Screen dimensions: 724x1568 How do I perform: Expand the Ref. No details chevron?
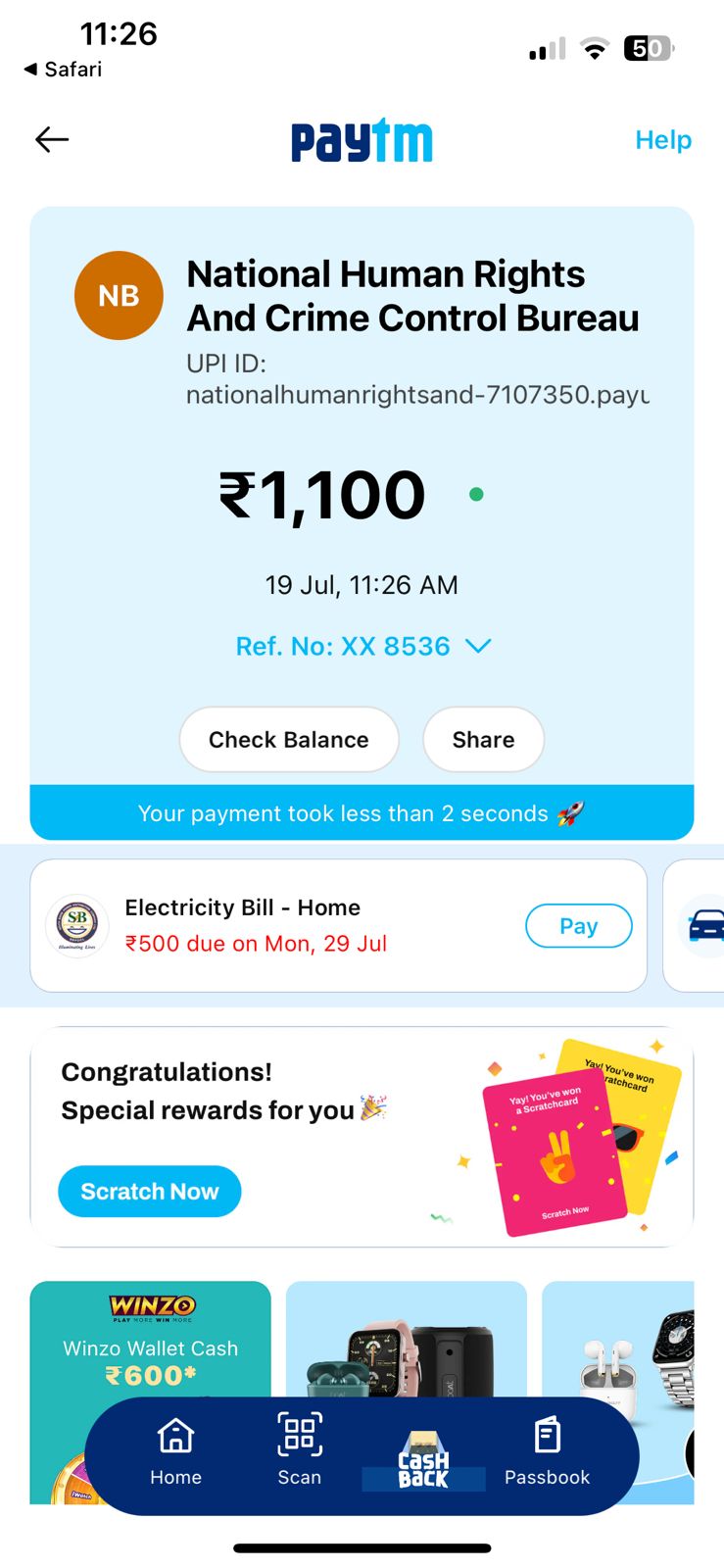(x=478, y=647)
